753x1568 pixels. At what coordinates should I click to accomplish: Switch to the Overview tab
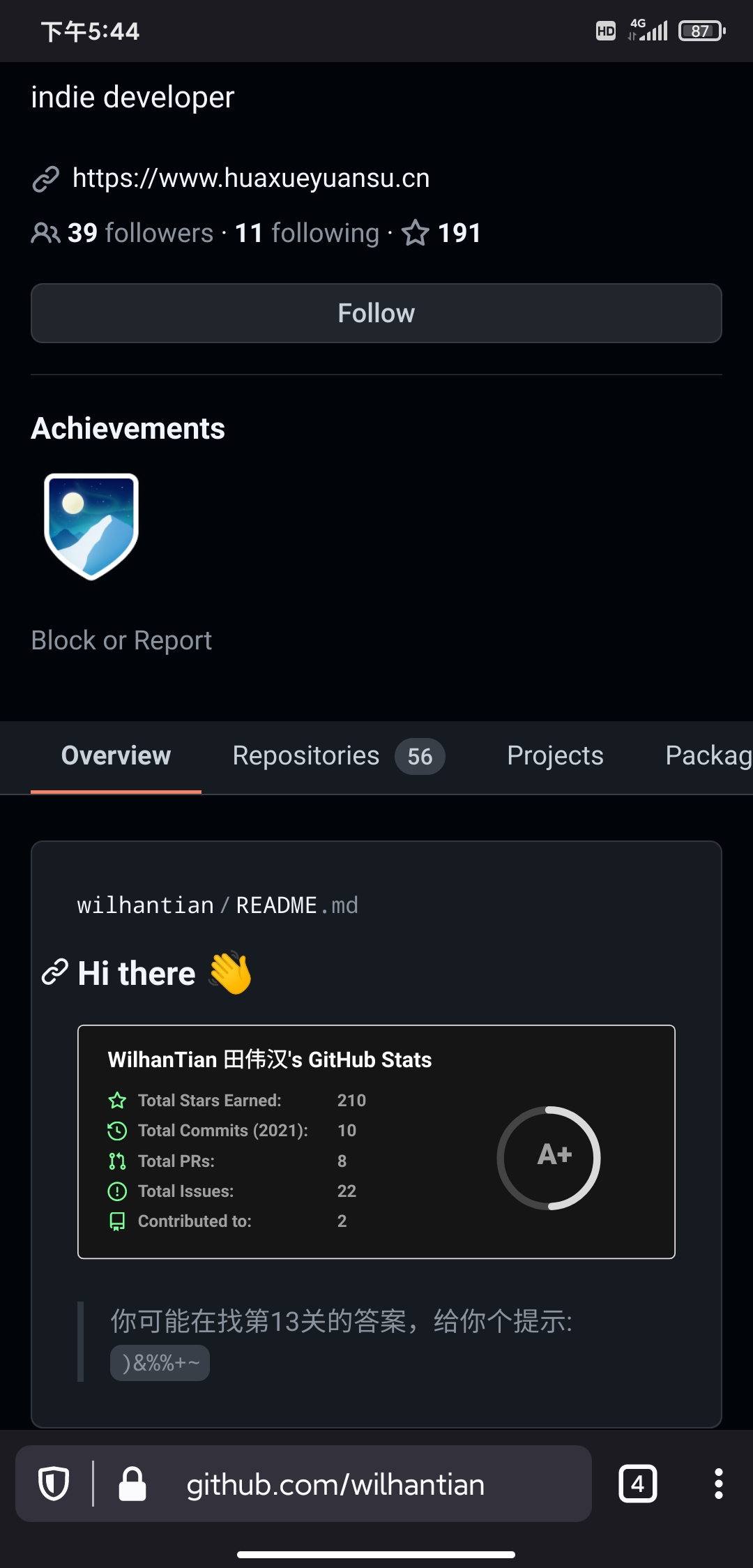pyautogui.click(x=116, y=756)
